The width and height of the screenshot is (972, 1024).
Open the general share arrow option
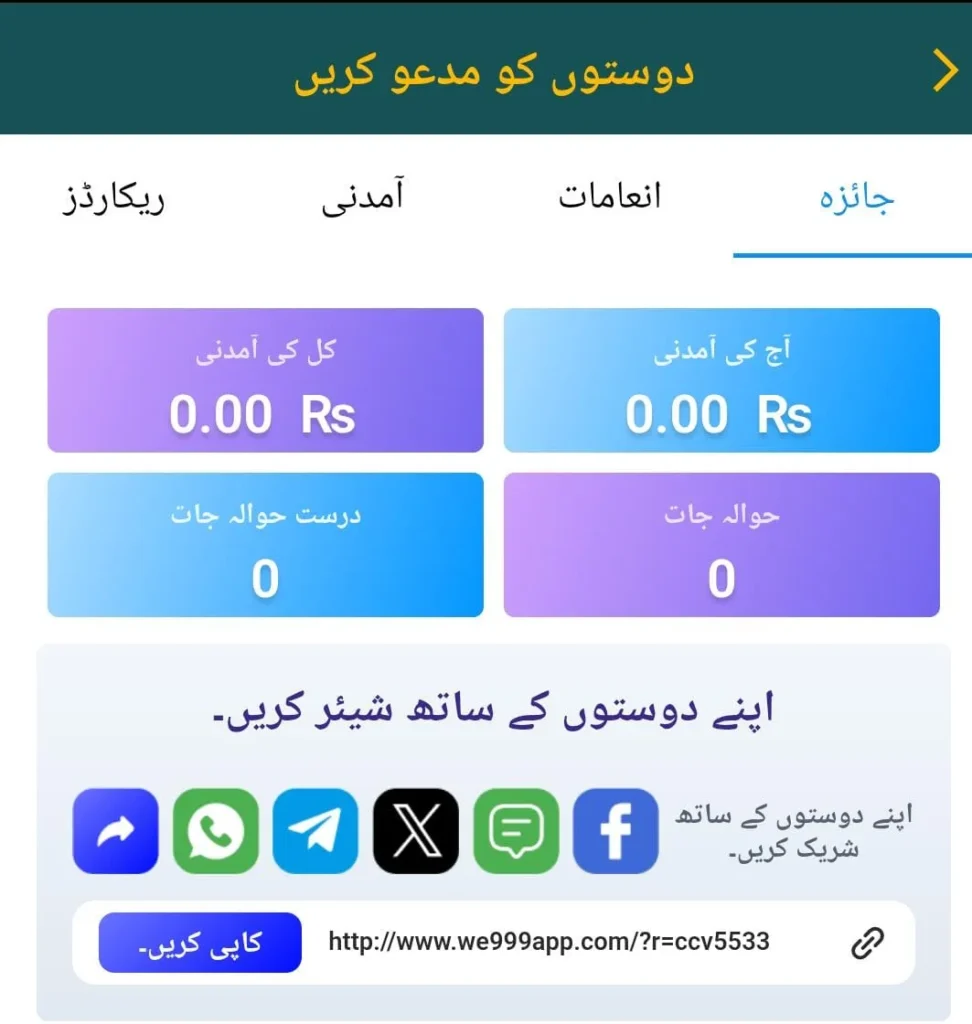click(115, 831)
